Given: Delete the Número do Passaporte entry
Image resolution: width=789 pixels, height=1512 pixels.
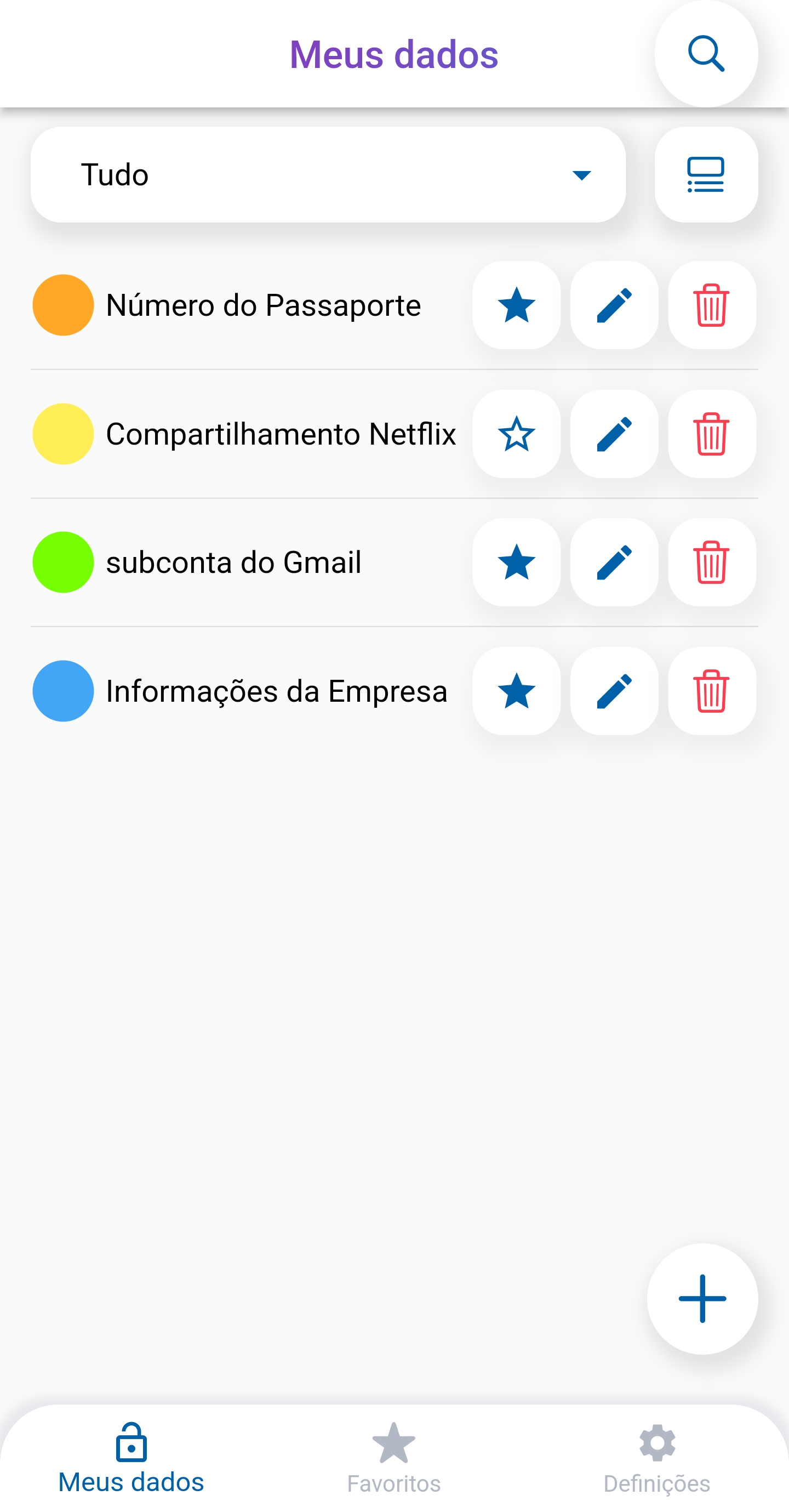Looking at the screenshot, I should click(712, 305).
